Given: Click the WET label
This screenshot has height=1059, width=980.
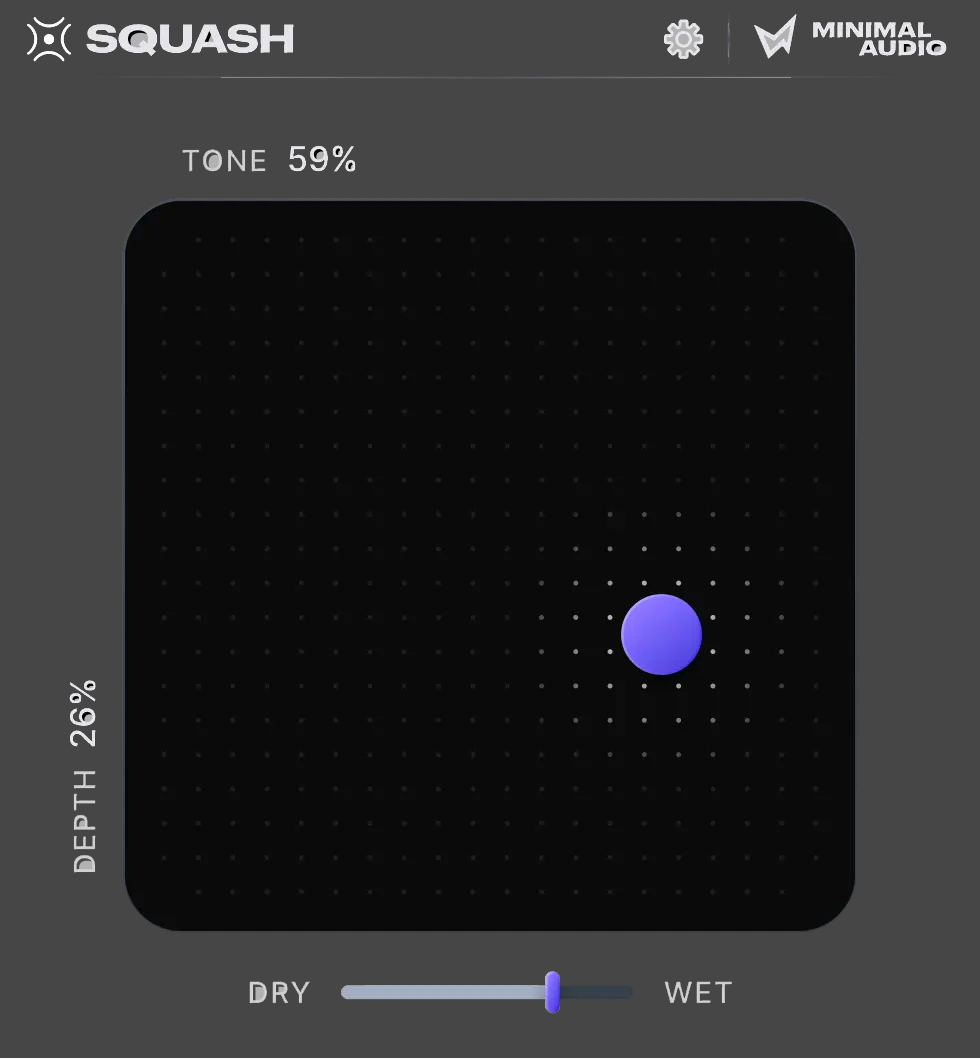Looking at the screenshot, I should [x=698, y=992].
